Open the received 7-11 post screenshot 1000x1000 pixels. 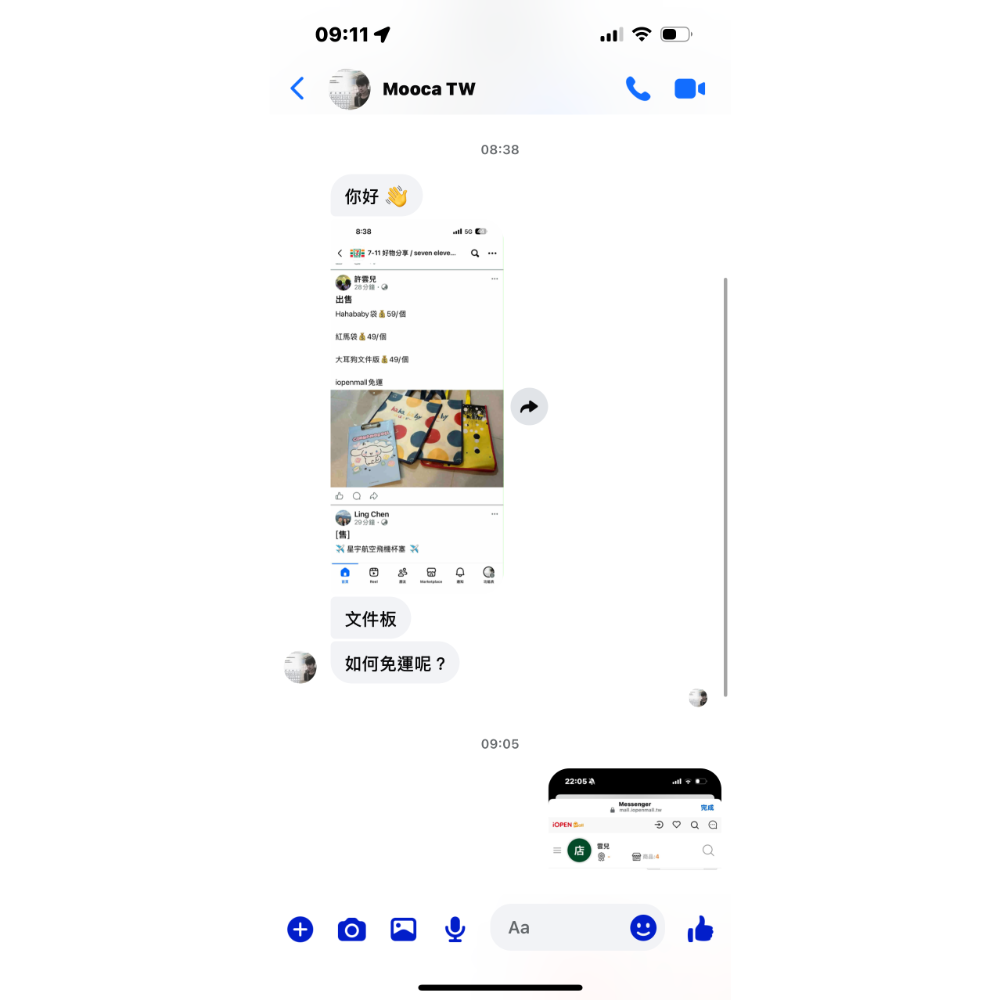417,405
